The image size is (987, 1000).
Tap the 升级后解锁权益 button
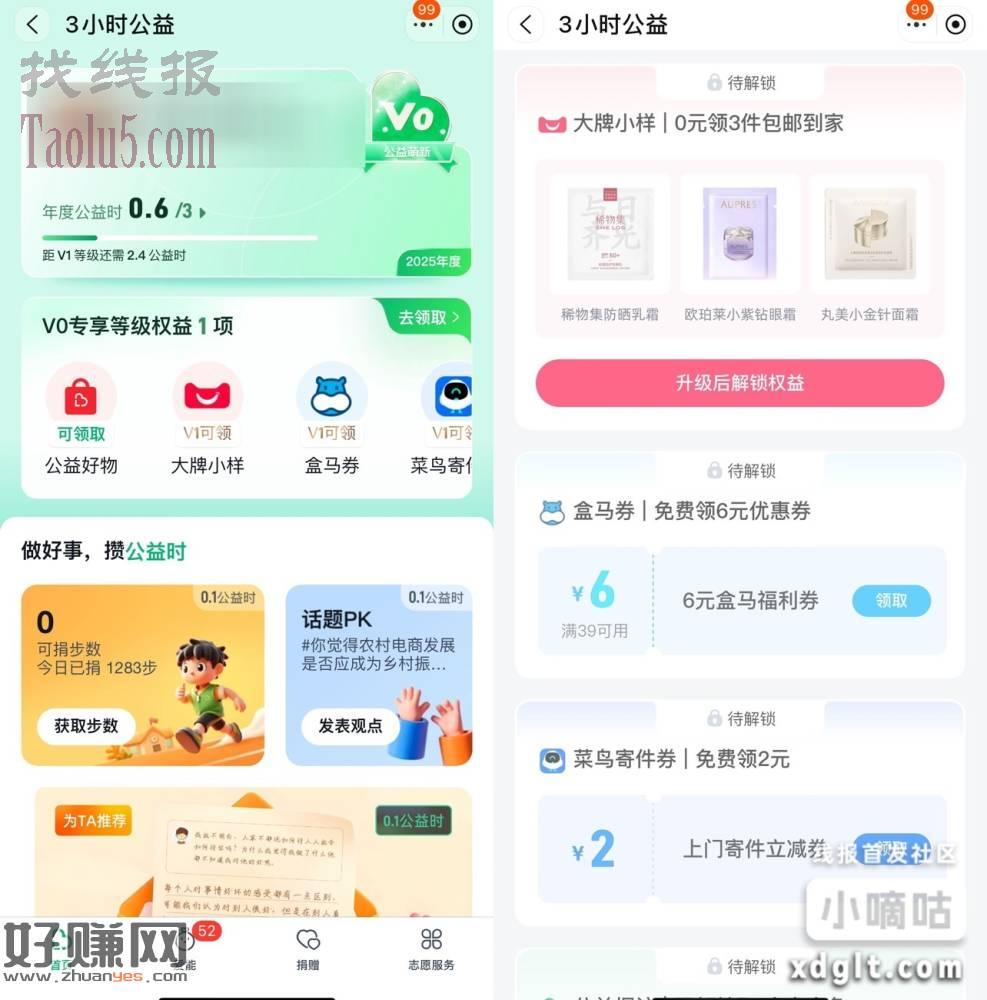(740, 383)
